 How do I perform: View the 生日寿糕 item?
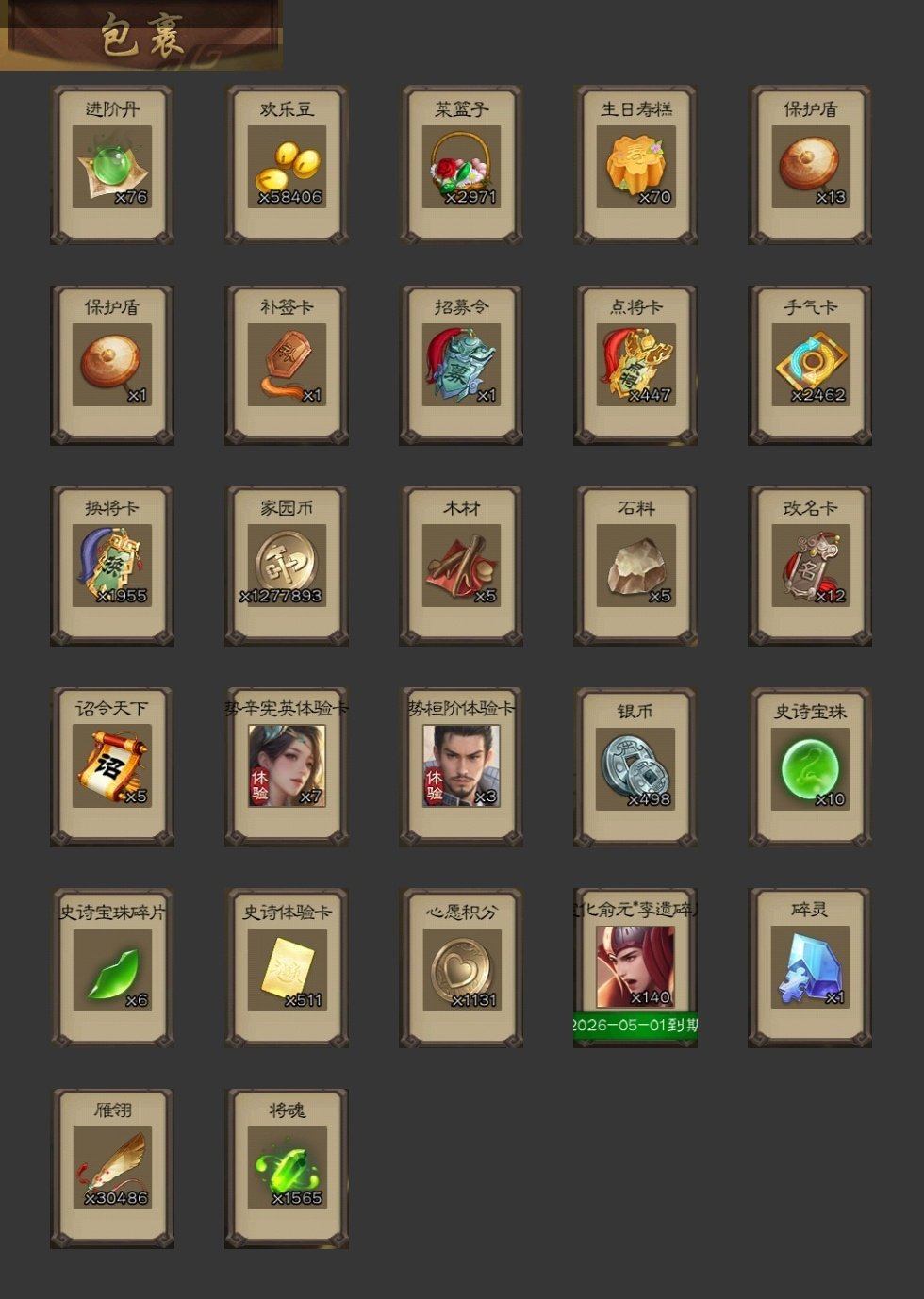coord(635,166)
